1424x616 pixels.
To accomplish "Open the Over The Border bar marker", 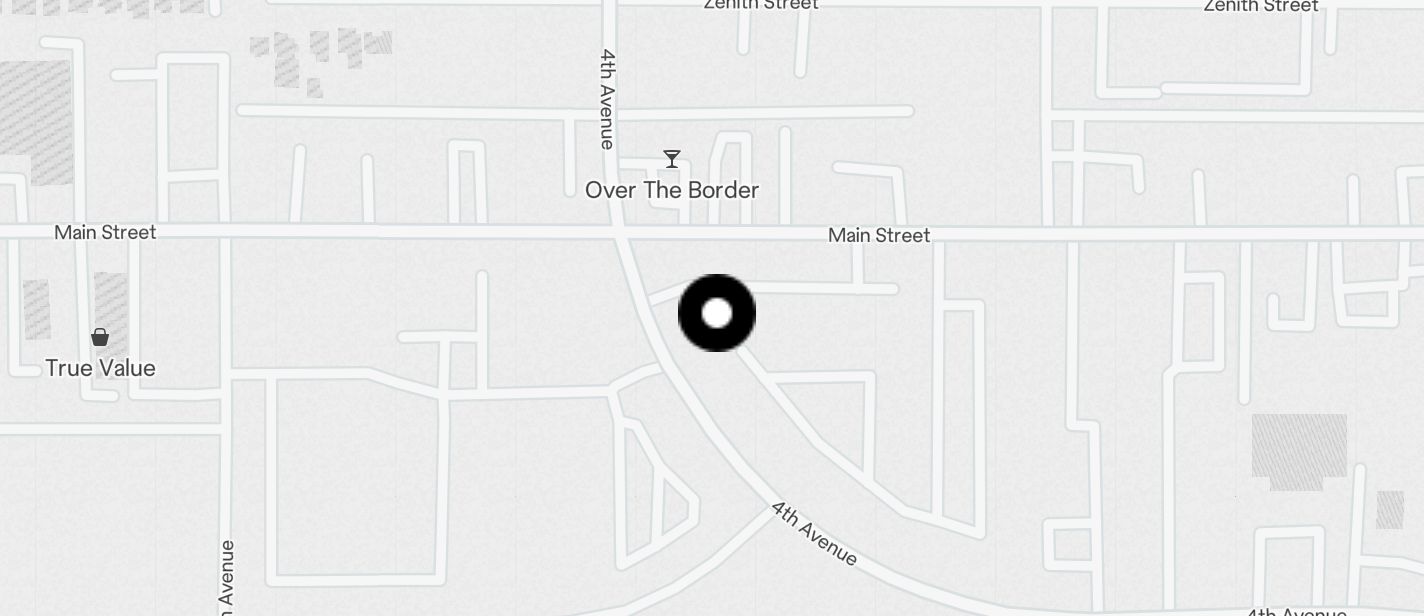I will click(x=672, y=159).
